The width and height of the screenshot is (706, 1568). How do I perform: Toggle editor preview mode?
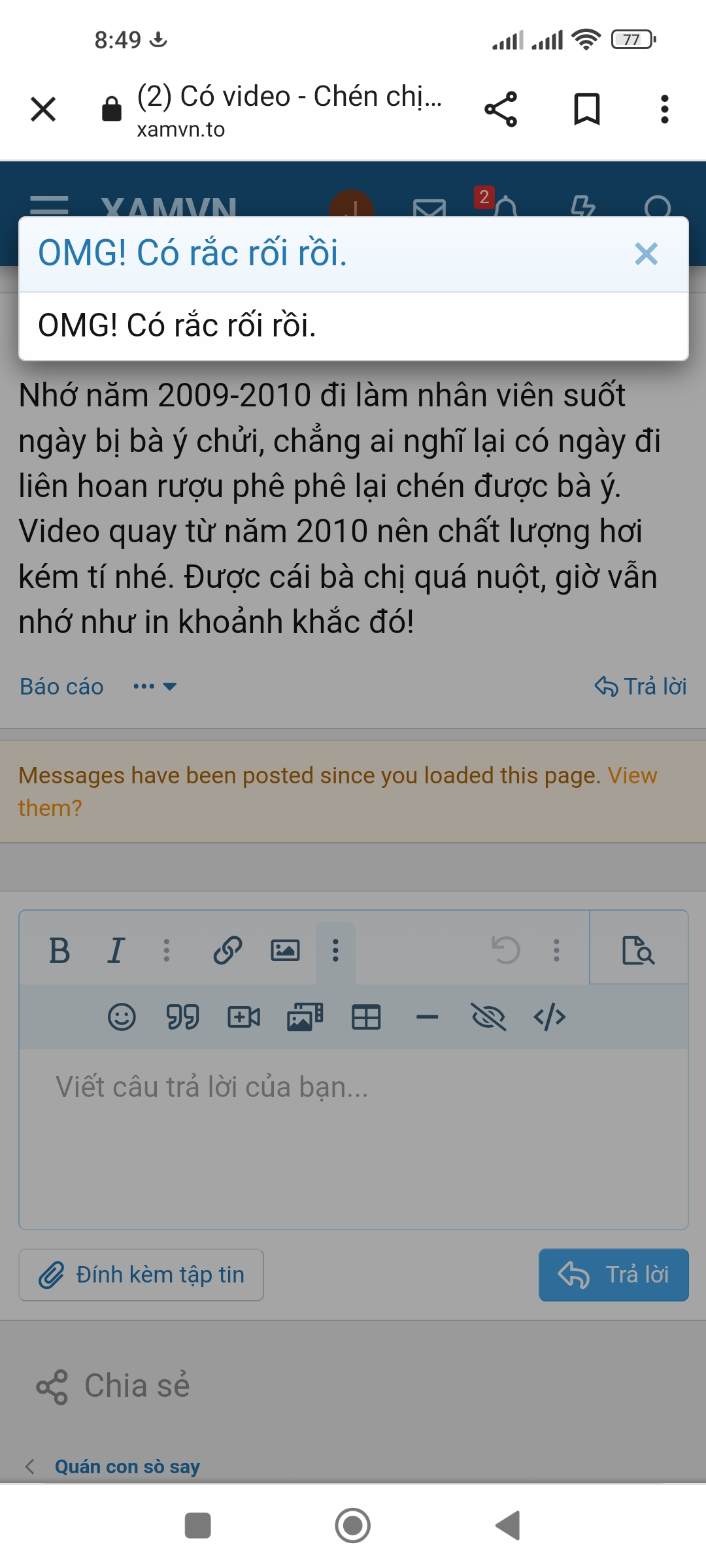pyautogui.click(x=638, y=951)
